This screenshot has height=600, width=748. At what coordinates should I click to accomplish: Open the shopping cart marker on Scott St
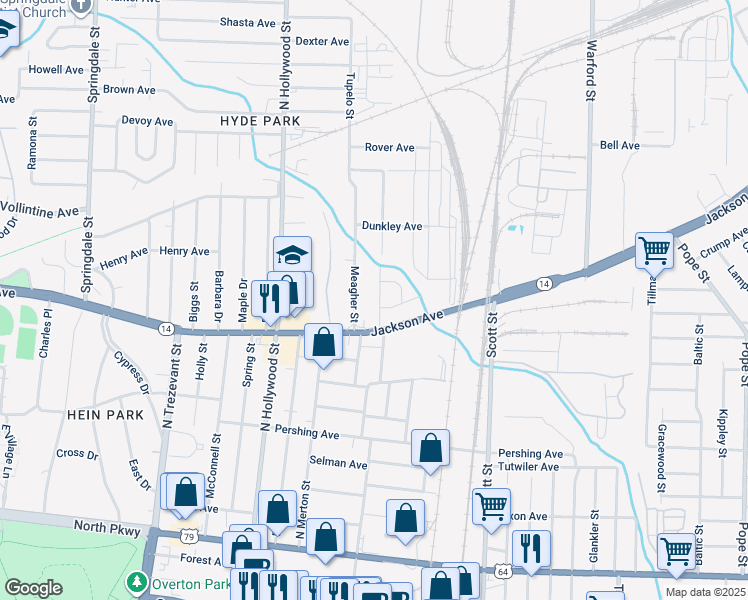click(x=491, y=507)
